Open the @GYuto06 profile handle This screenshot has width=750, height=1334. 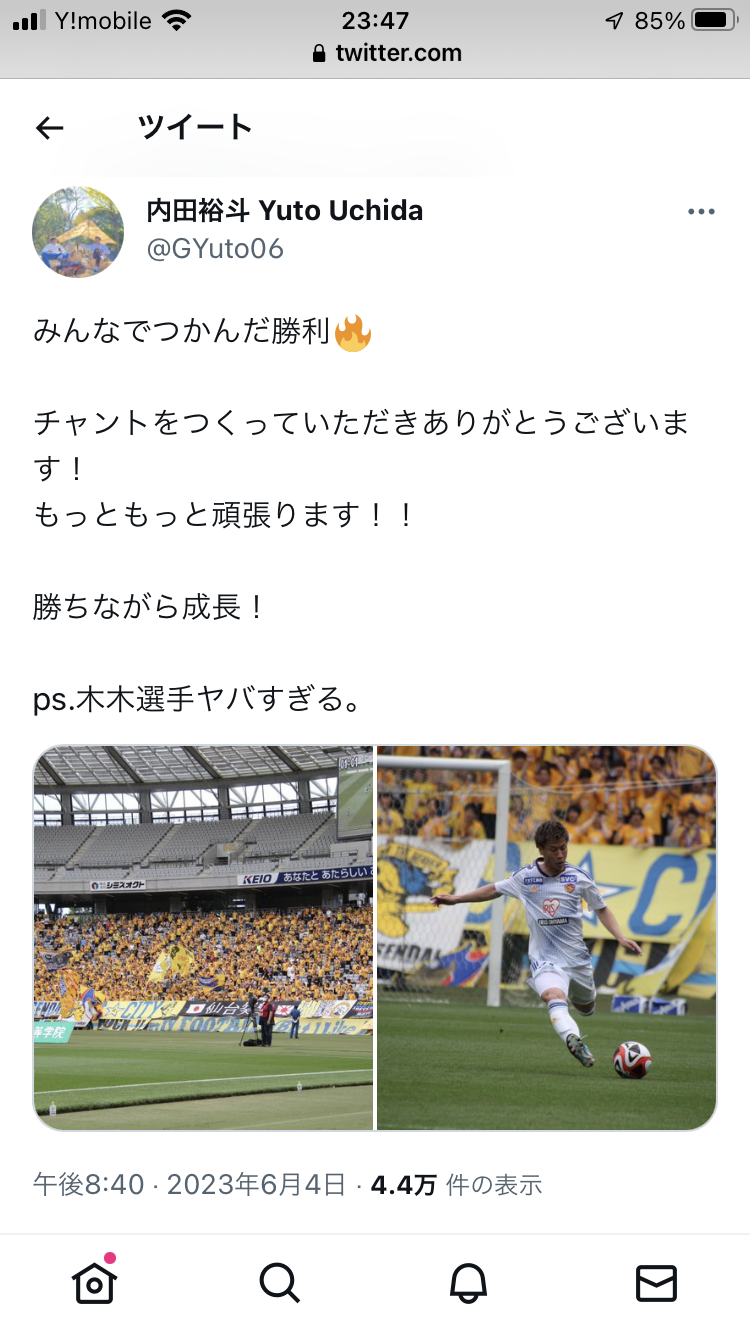[215, 248]
